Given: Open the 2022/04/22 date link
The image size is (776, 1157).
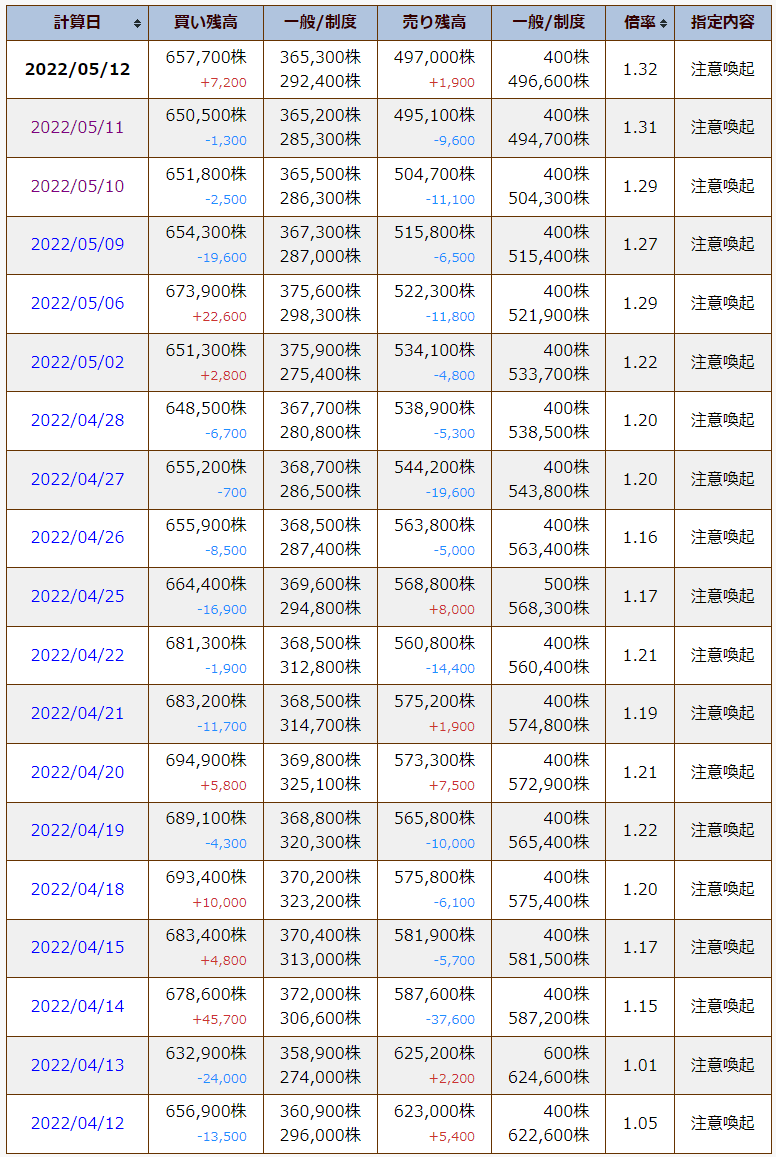Looking at the screenshot, I should (77, 655).
